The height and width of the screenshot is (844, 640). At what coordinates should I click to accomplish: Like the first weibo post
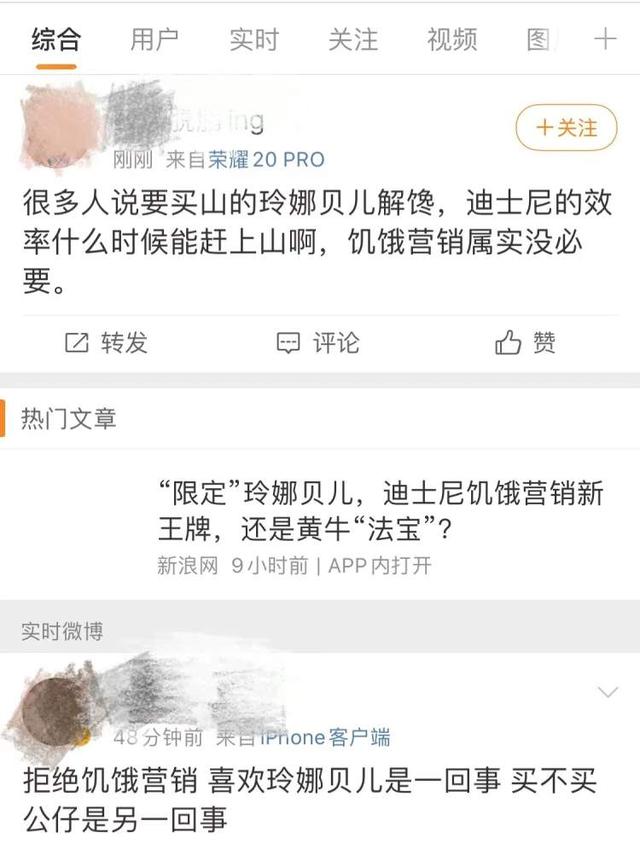point(526,343)
